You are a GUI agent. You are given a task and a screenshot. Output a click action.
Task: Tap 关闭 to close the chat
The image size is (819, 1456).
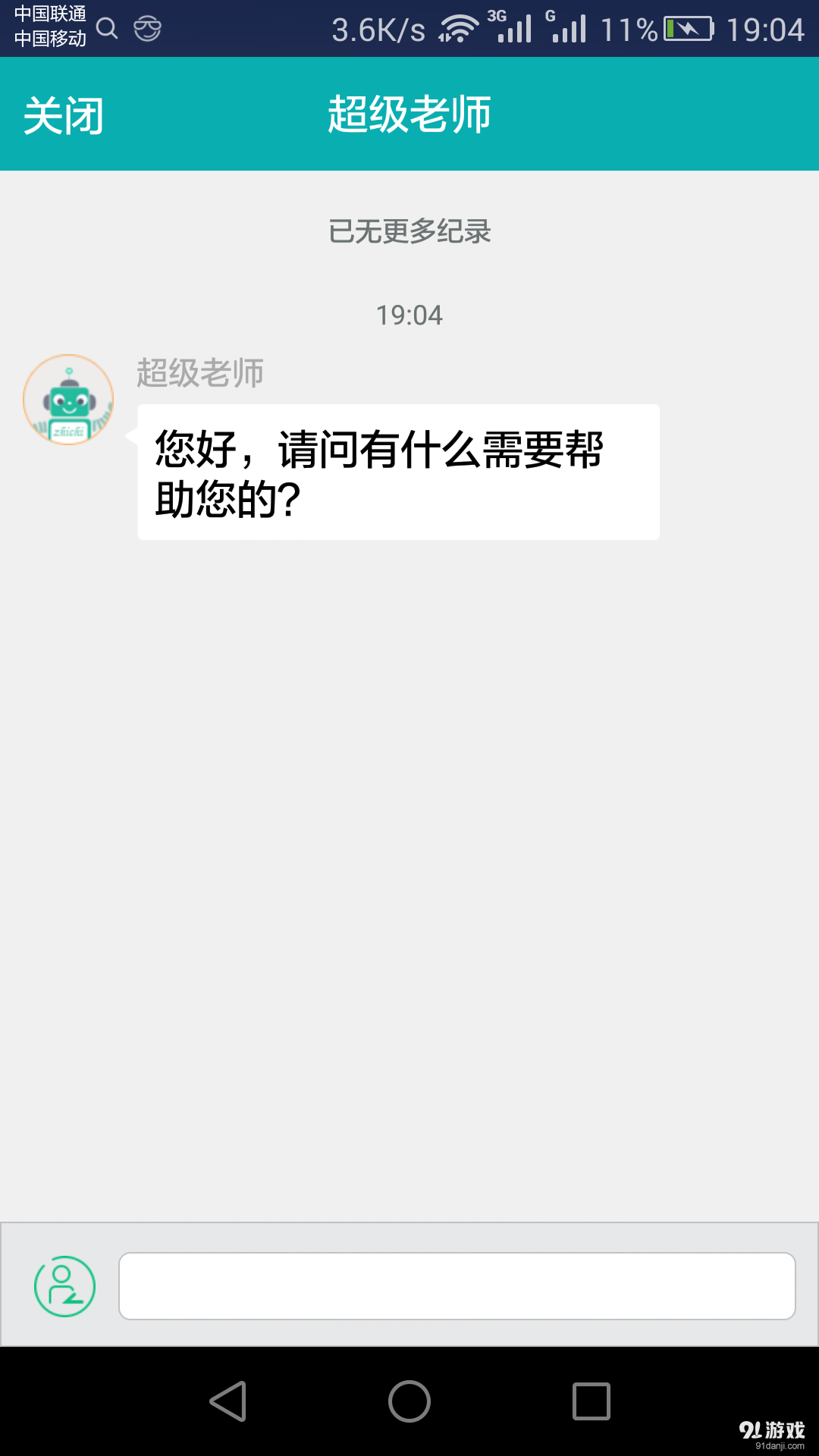point(64,115)
